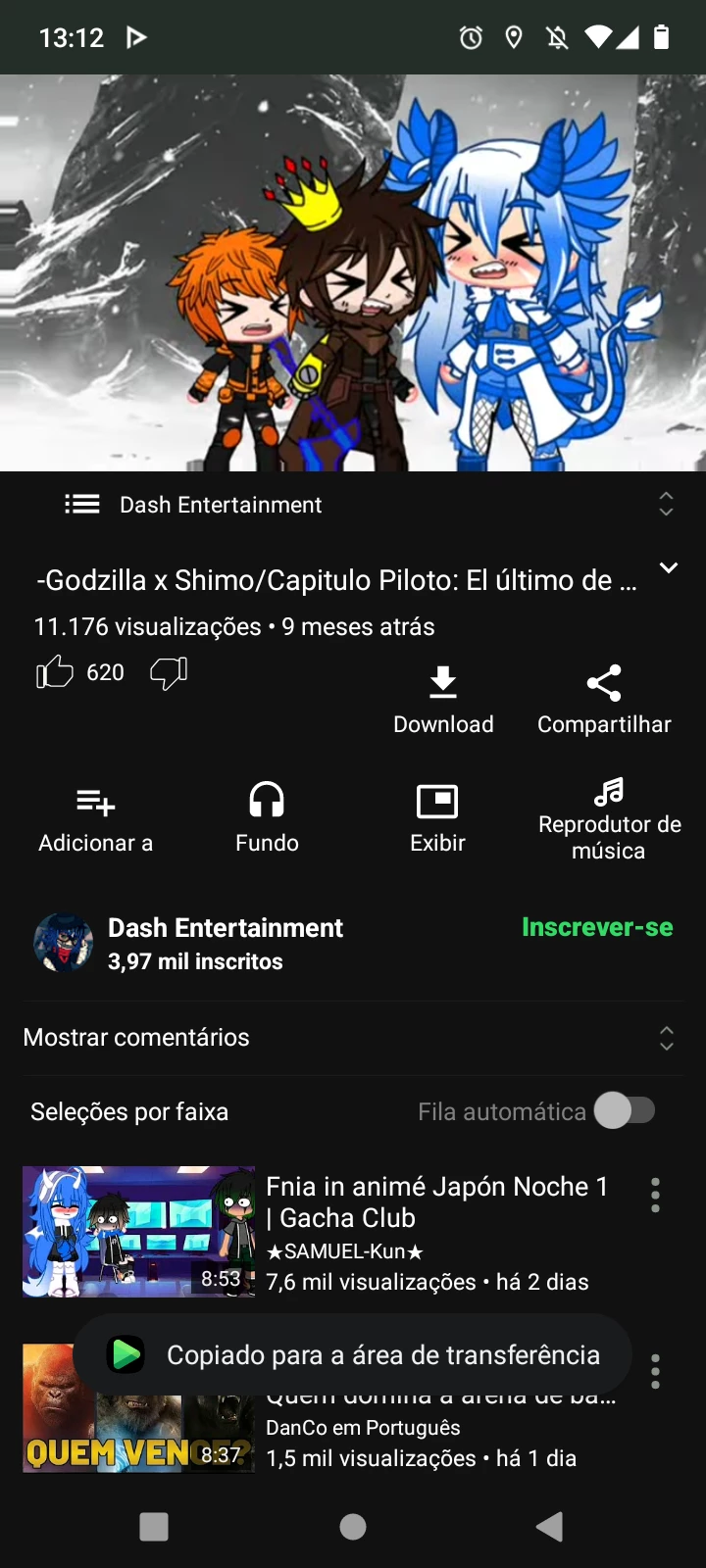Open the Adicionar a playlist option
This screenshot has height=1568, width=706.
coord(95,819)
